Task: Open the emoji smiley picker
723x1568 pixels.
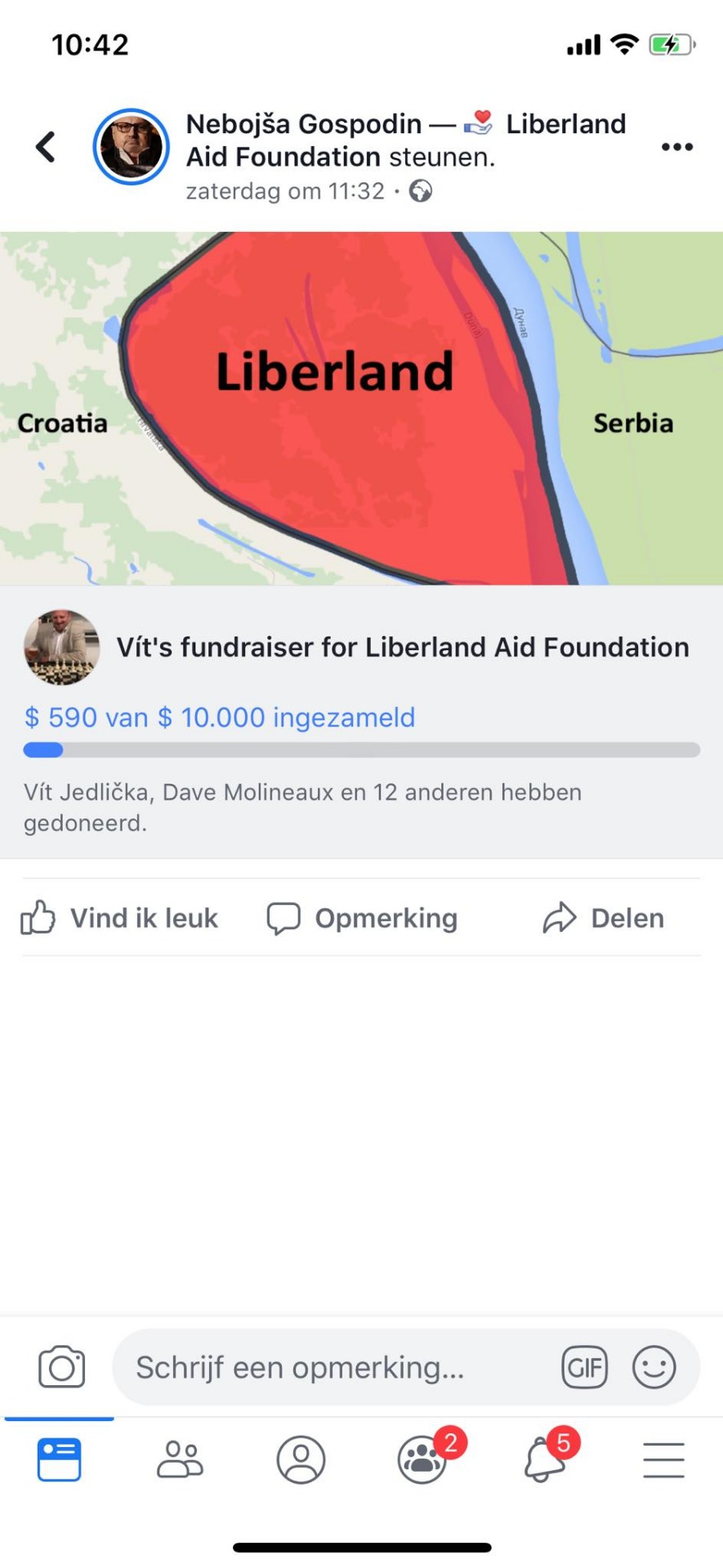Action: tap(654, 1367)
